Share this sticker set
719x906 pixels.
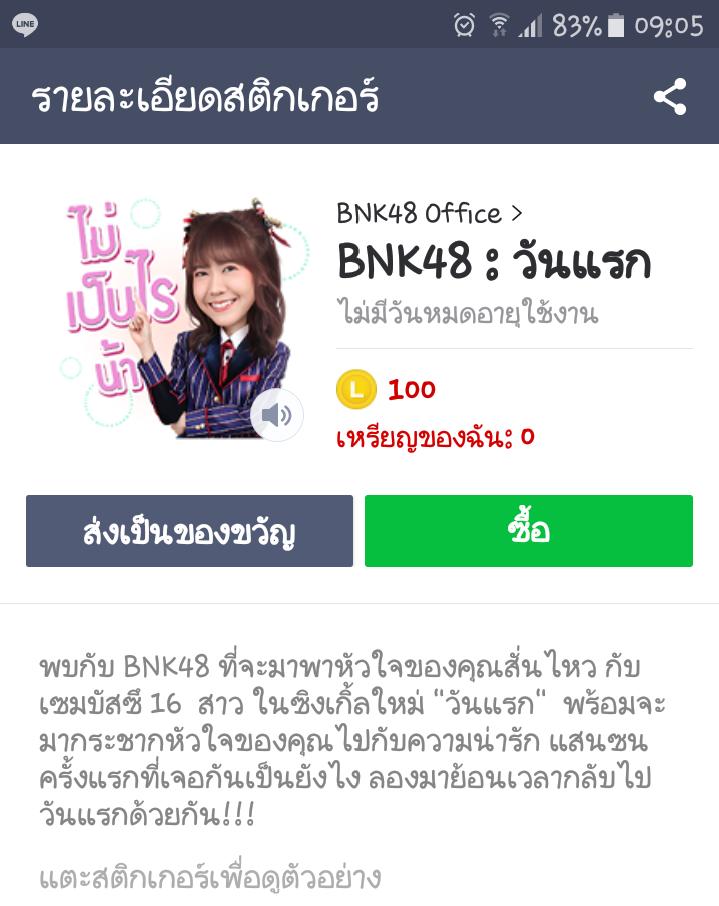(x=670, y=96)
